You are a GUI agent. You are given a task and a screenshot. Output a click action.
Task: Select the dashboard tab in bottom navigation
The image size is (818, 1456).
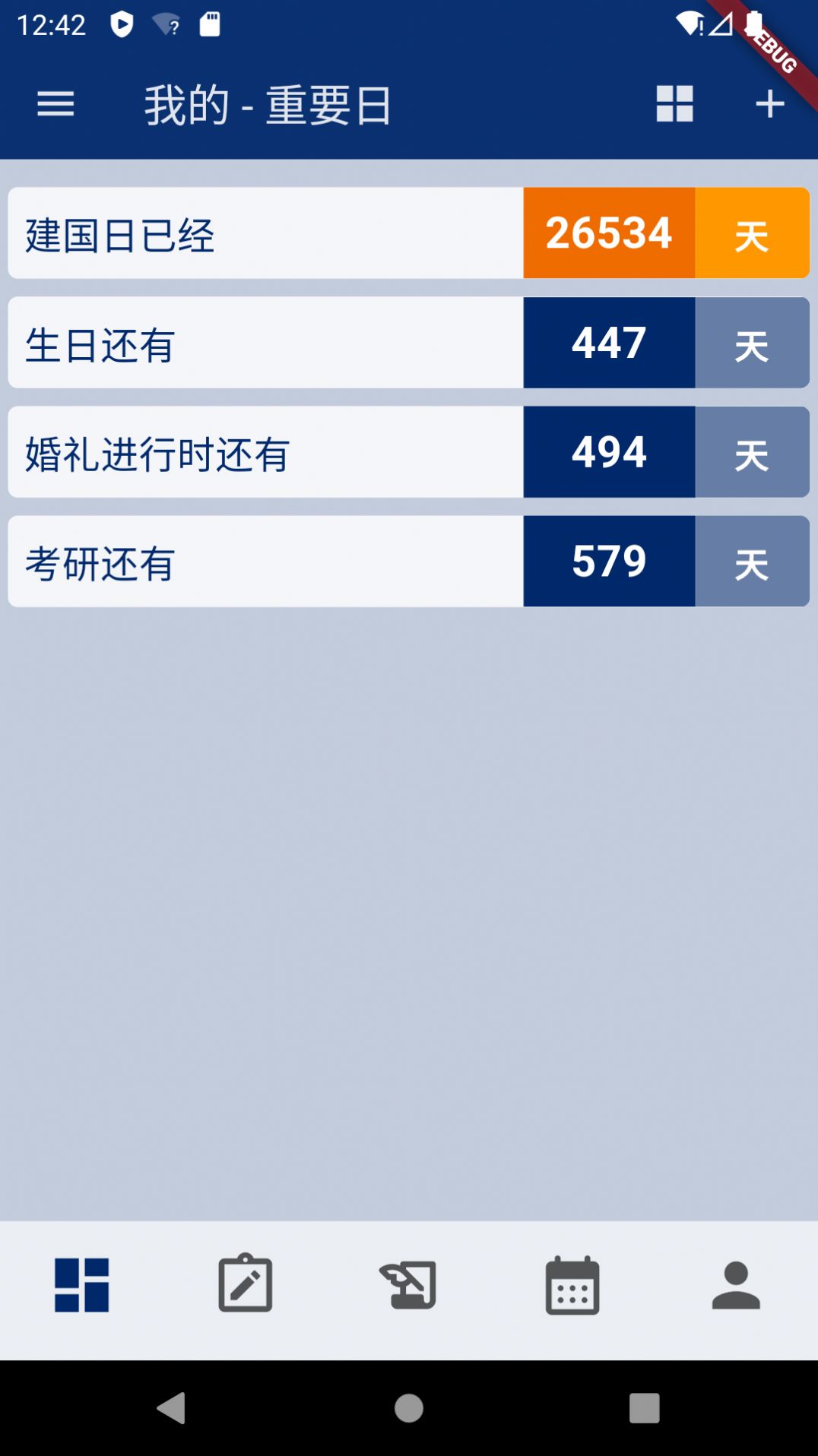tap(82, 1286)
